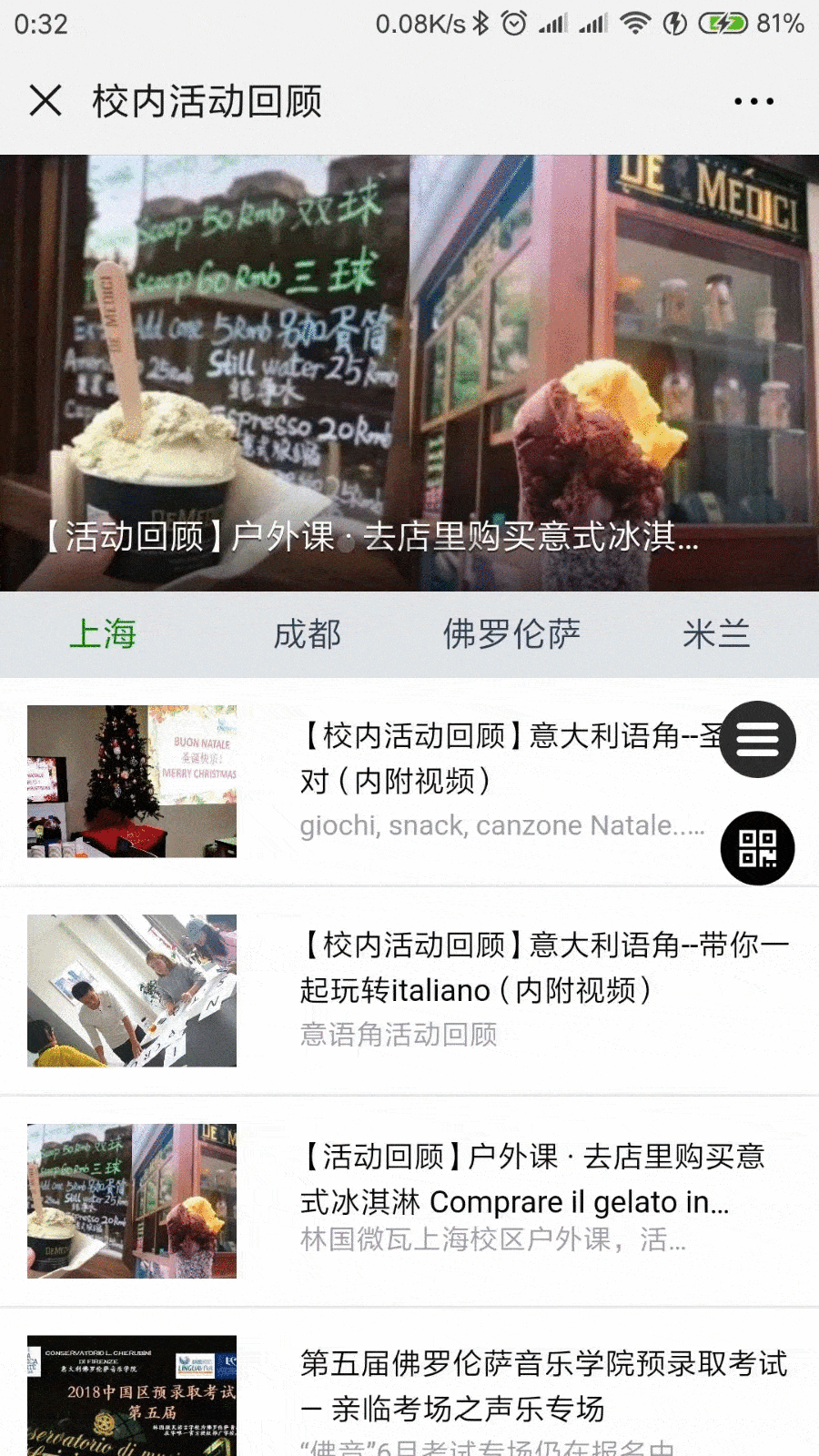Switch to the 米兰 tab
The height and width of the screenshot is (1456, 819).
[717, 636]
